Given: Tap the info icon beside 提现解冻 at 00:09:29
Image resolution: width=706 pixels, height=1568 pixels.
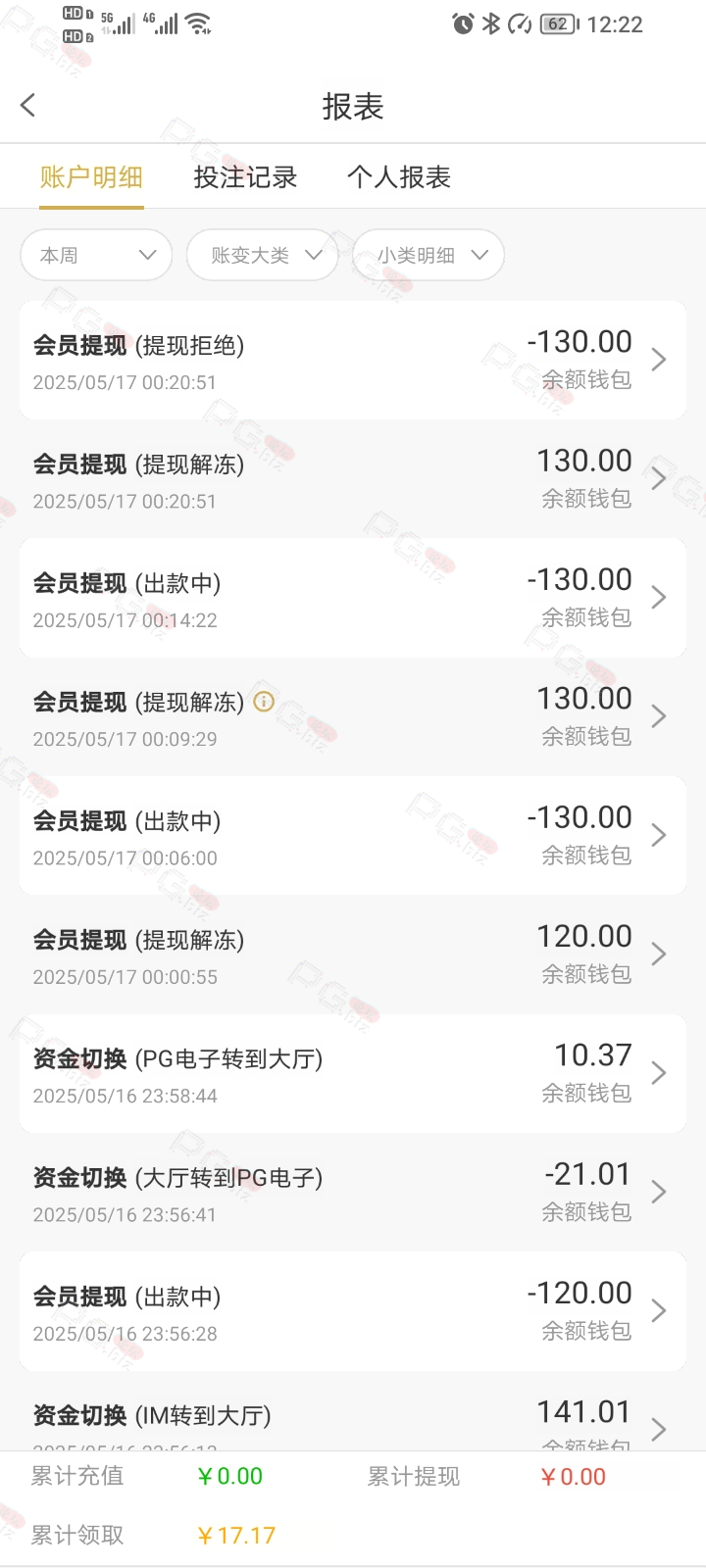Looking at the screenshot, I should click(264, 701).
